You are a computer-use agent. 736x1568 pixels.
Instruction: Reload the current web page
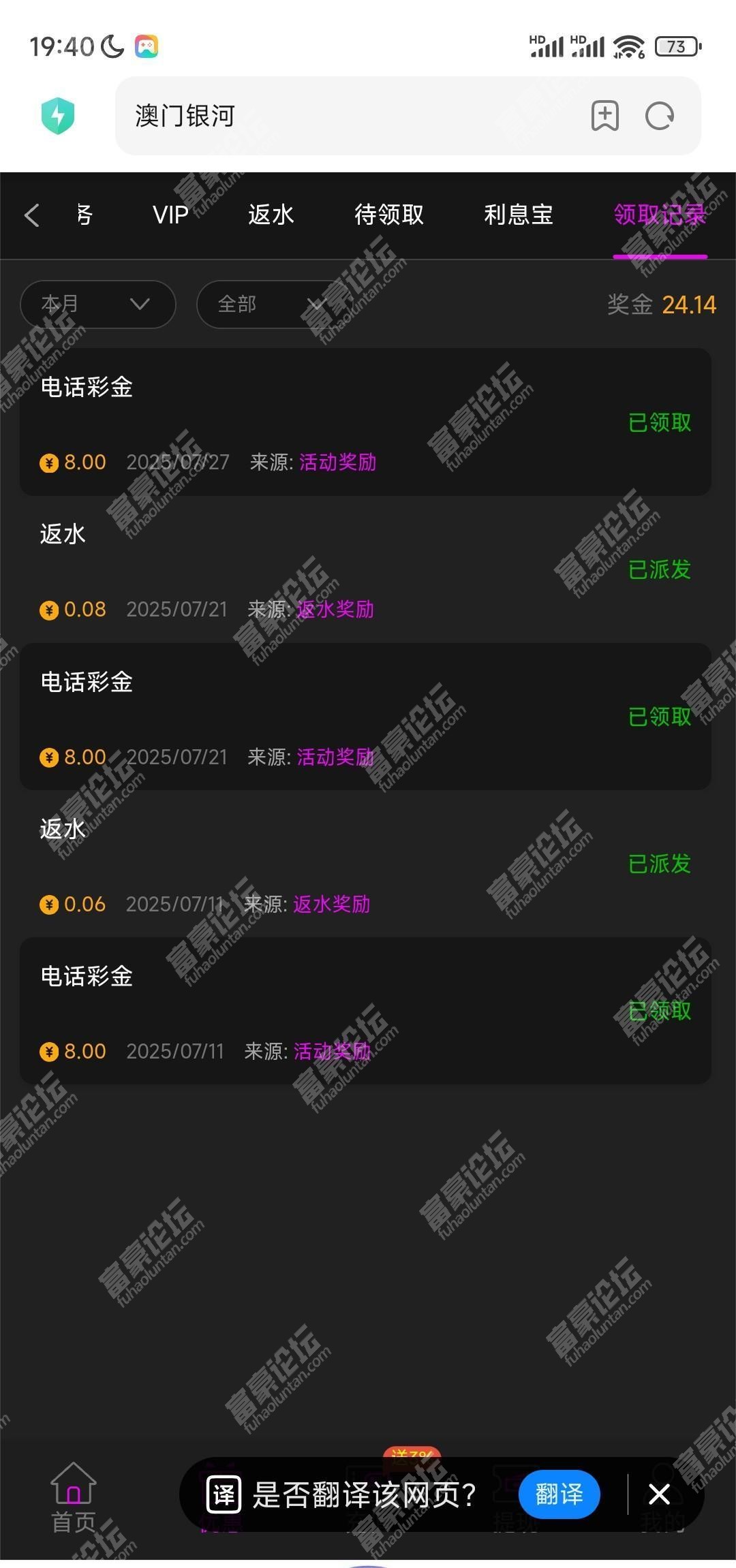(660, 116)
